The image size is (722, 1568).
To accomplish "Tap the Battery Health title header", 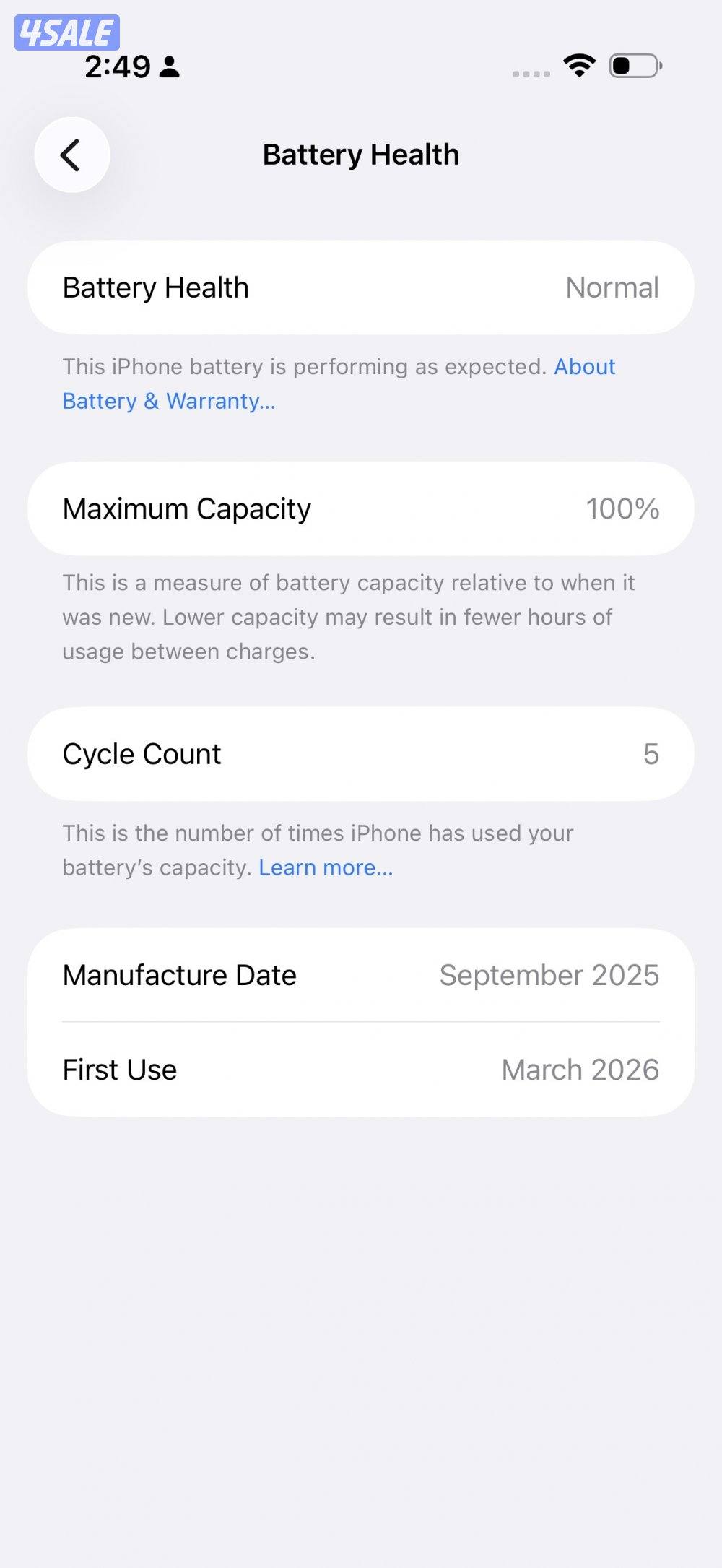I will tap(361, 155).
